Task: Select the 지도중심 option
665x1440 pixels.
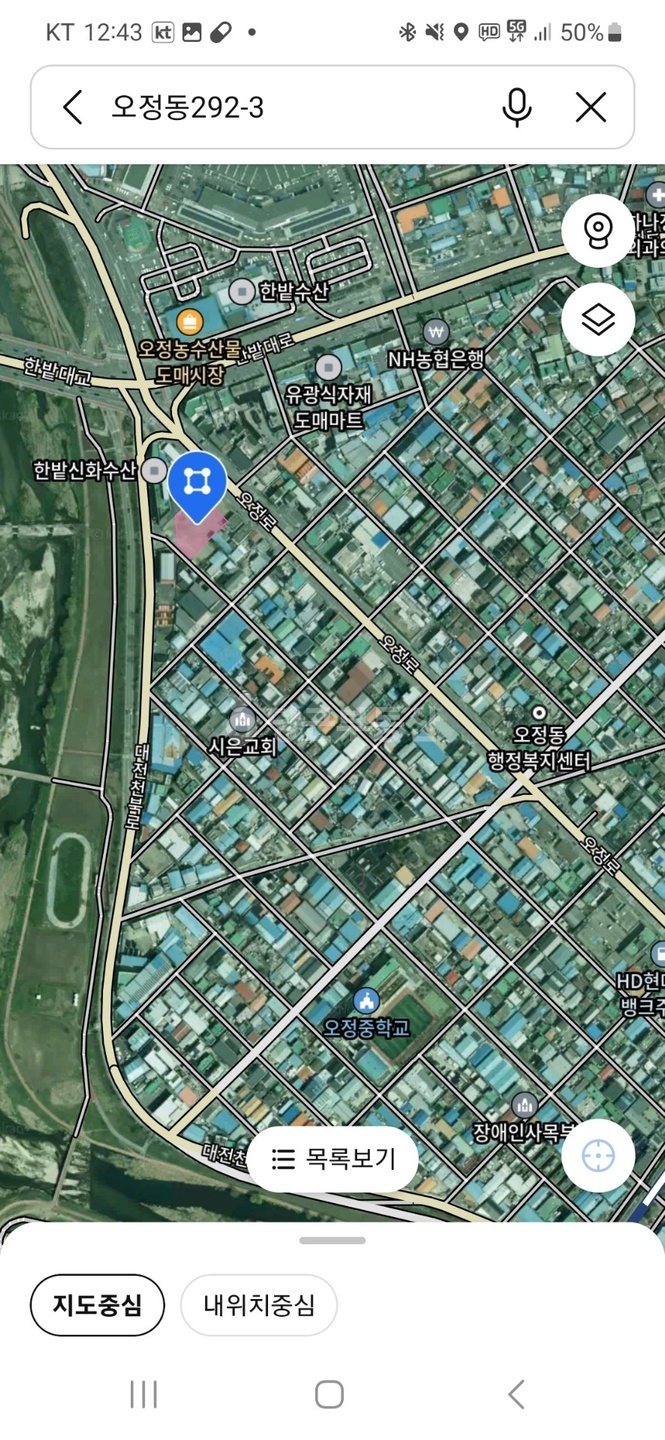Action: [x=97, y=1305]
